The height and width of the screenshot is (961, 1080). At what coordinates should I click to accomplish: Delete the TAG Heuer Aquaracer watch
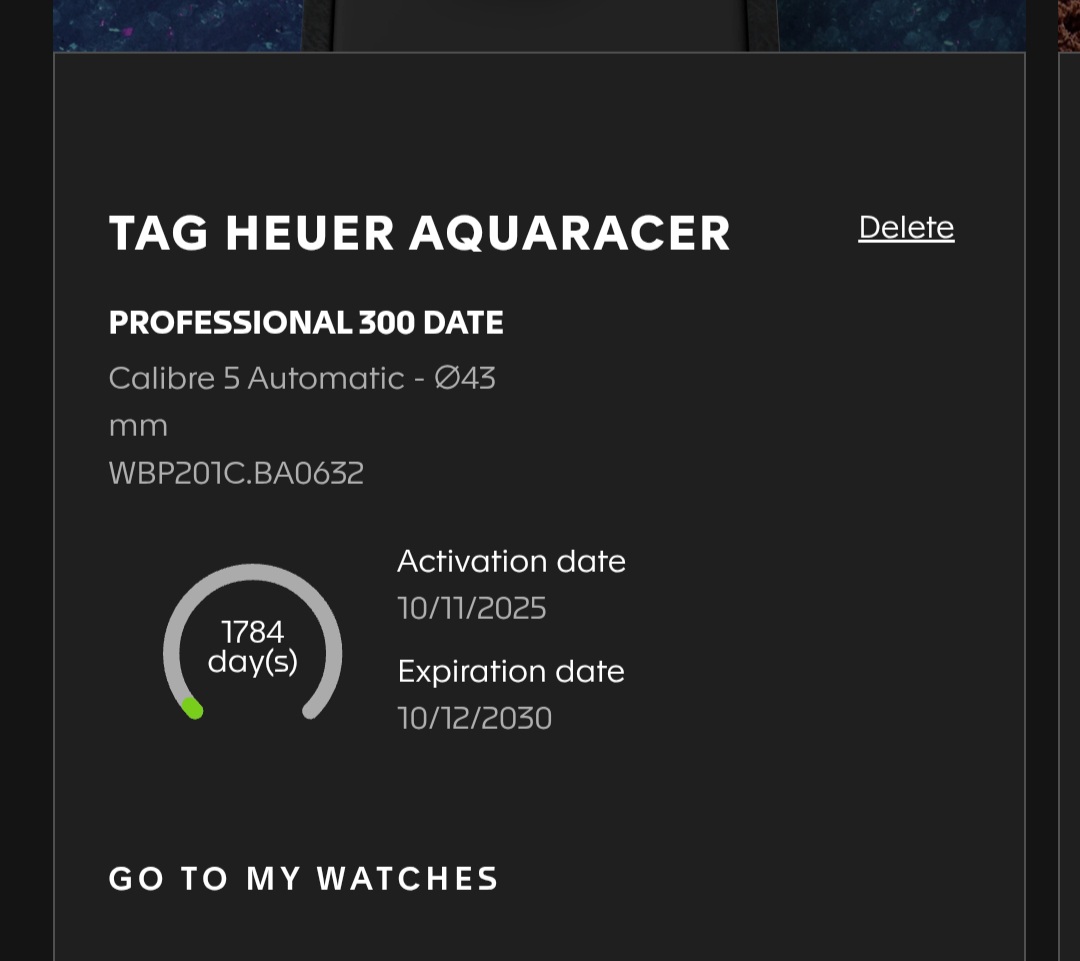(x=906, y=228)
